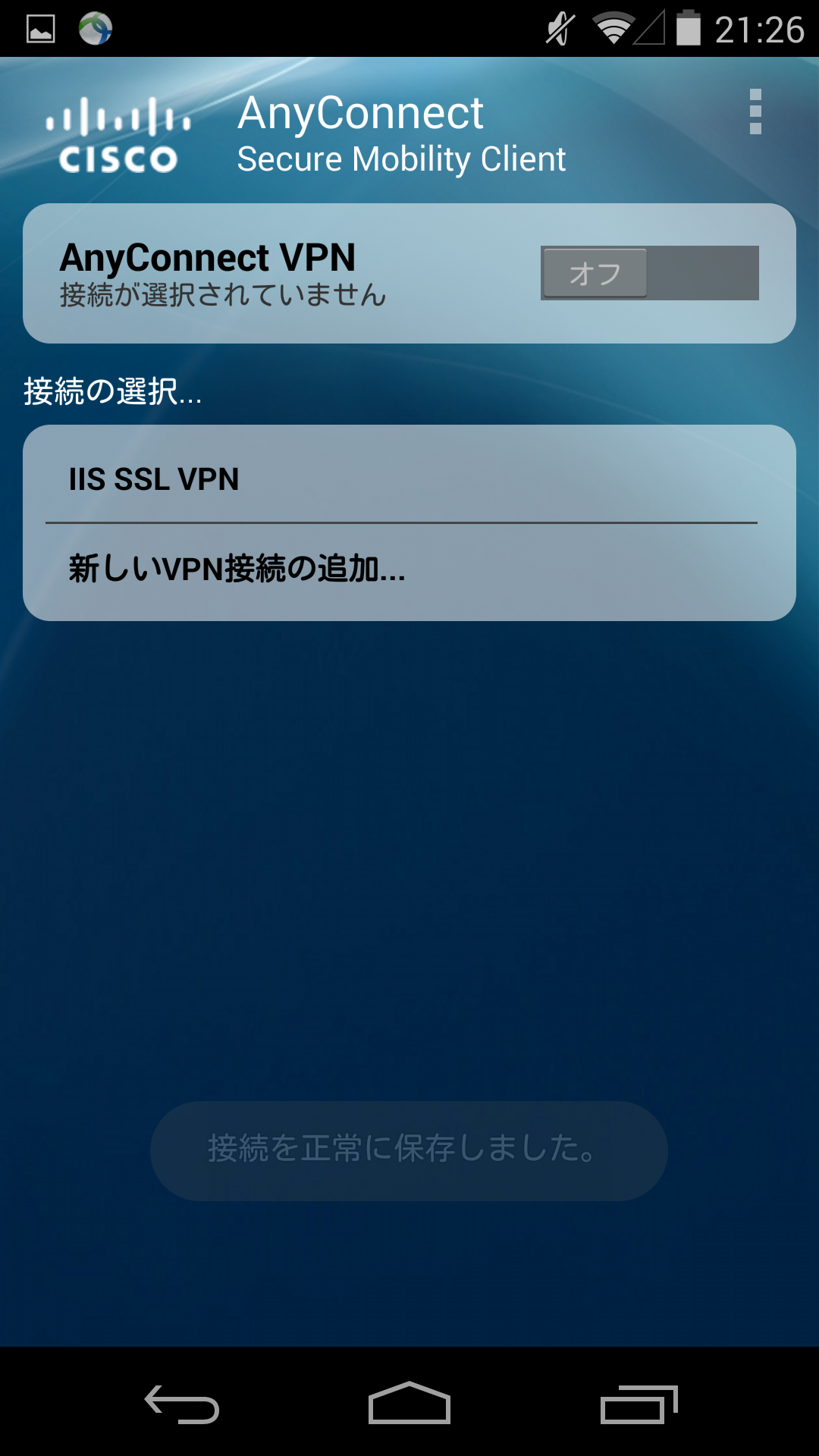Go back using the system back button

click(x=182, y=1404)
